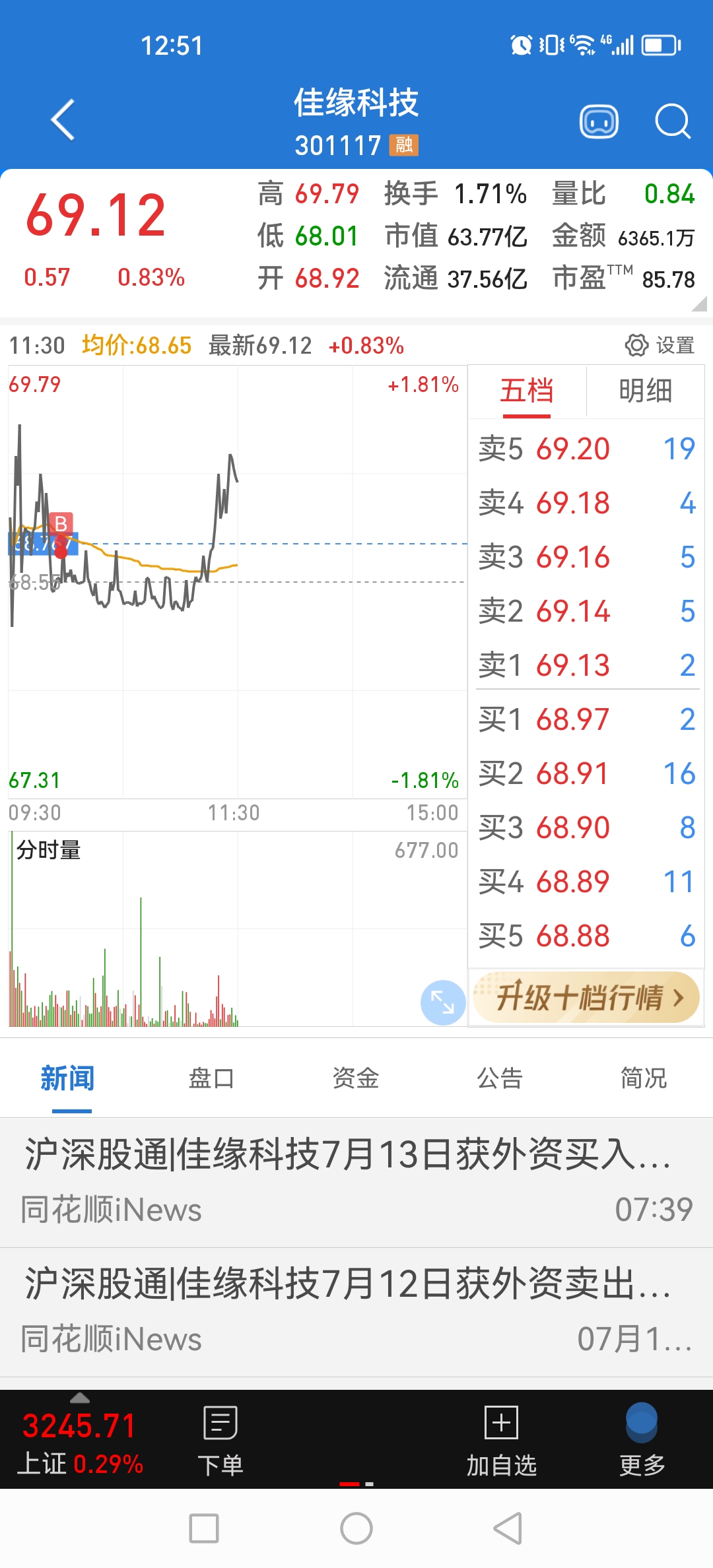
Task: Open the 更多 menu
Action: pos(642,1441)
